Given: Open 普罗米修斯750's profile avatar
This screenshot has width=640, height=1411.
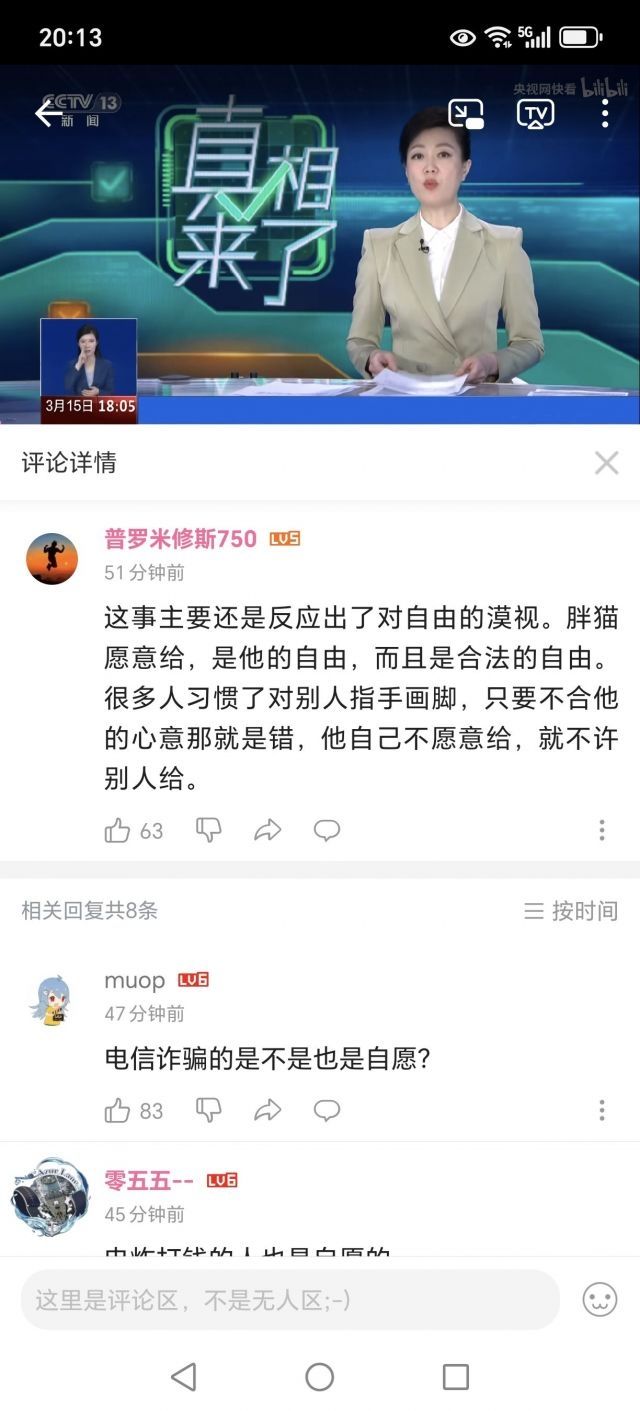Looking at the screenshot, I should tap(52, 558).
